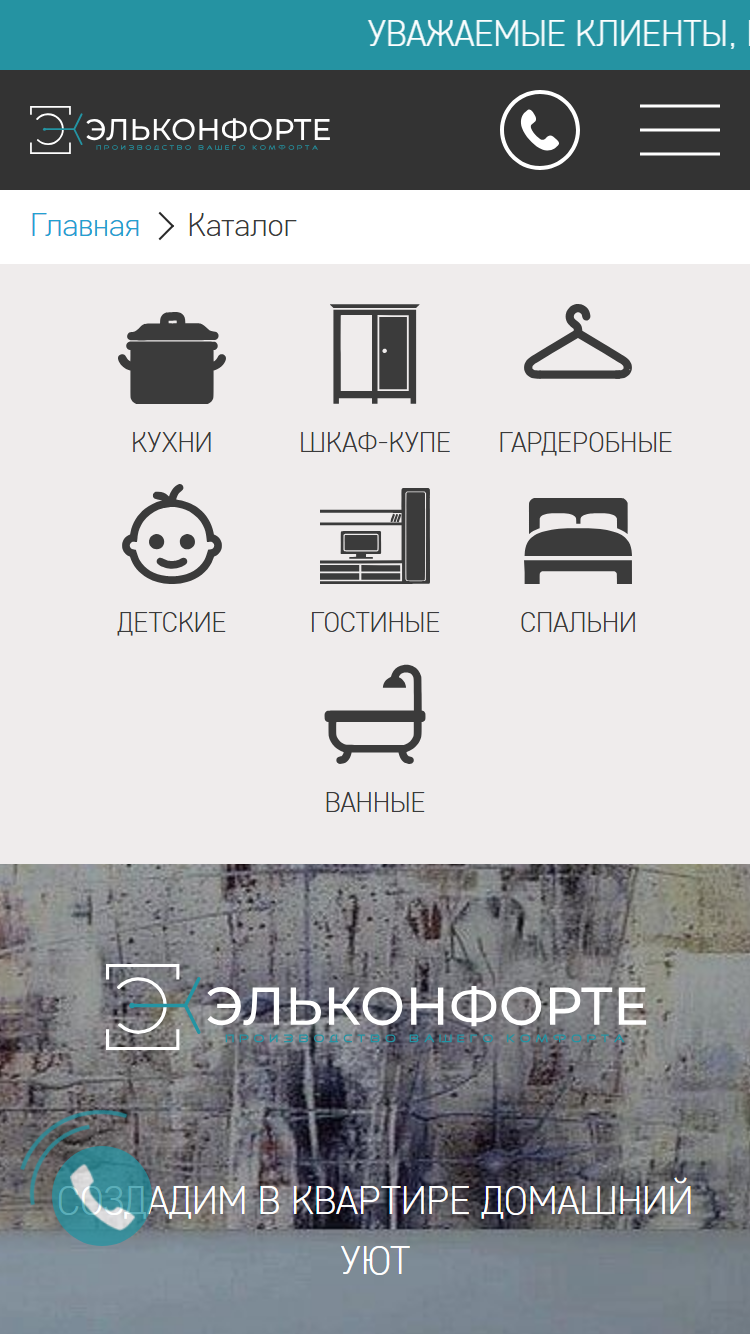Open the hamburger menu
Image resolution: width=750 pixels, height=1334 pixels.
680,130
